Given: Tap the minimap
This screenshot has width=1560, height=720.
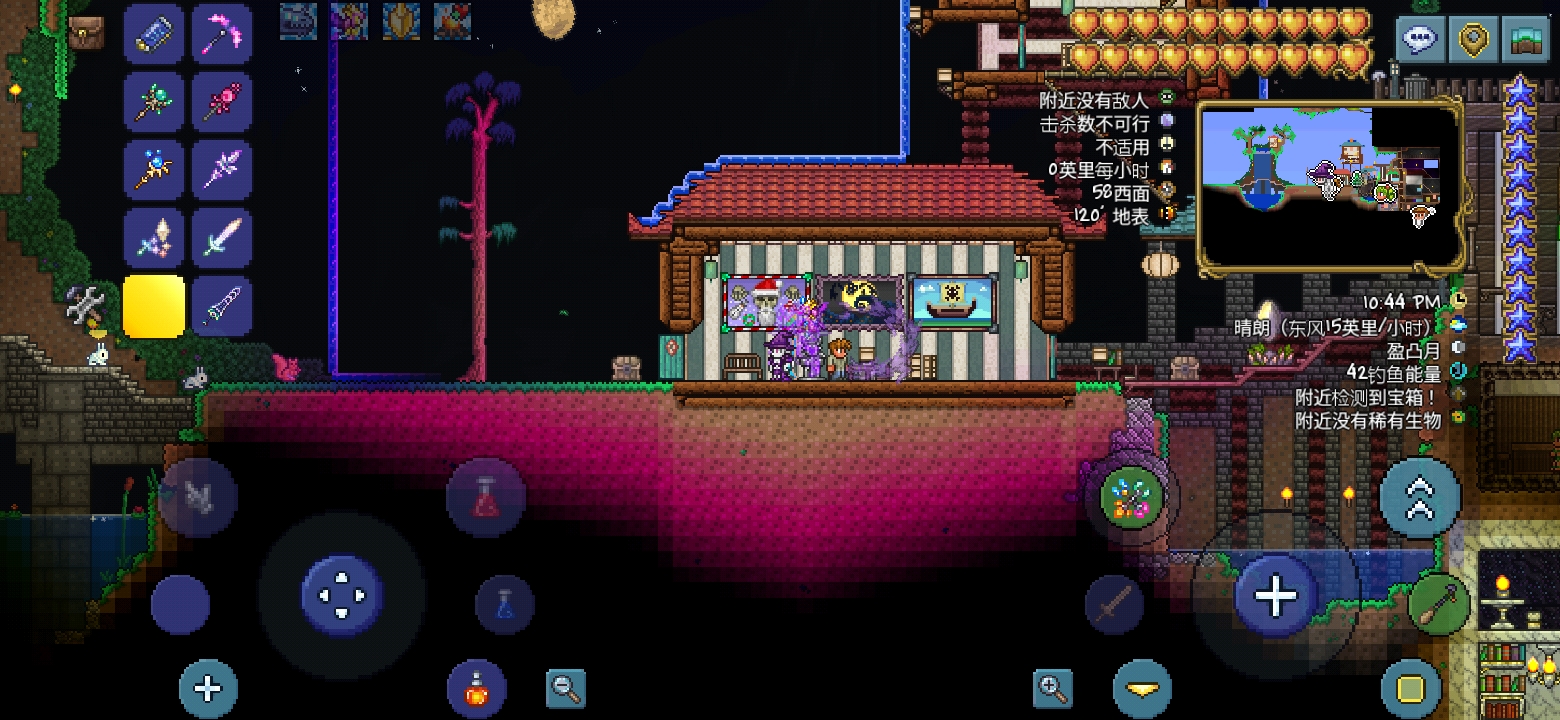Looking at the screenshot, I should click(1330, 188).
